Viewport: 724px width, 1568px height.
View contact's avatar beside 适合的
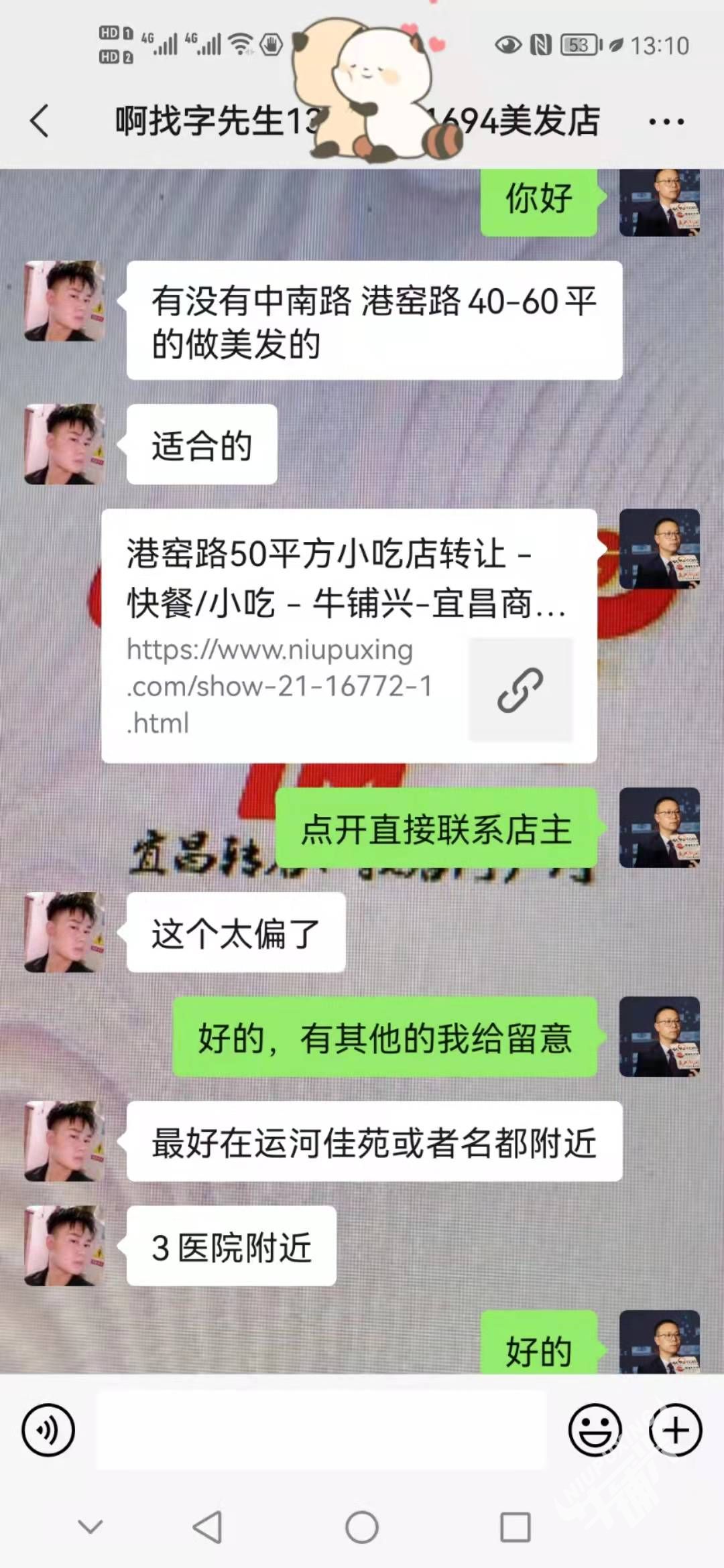pyautogui.click(x=64, y=444)
